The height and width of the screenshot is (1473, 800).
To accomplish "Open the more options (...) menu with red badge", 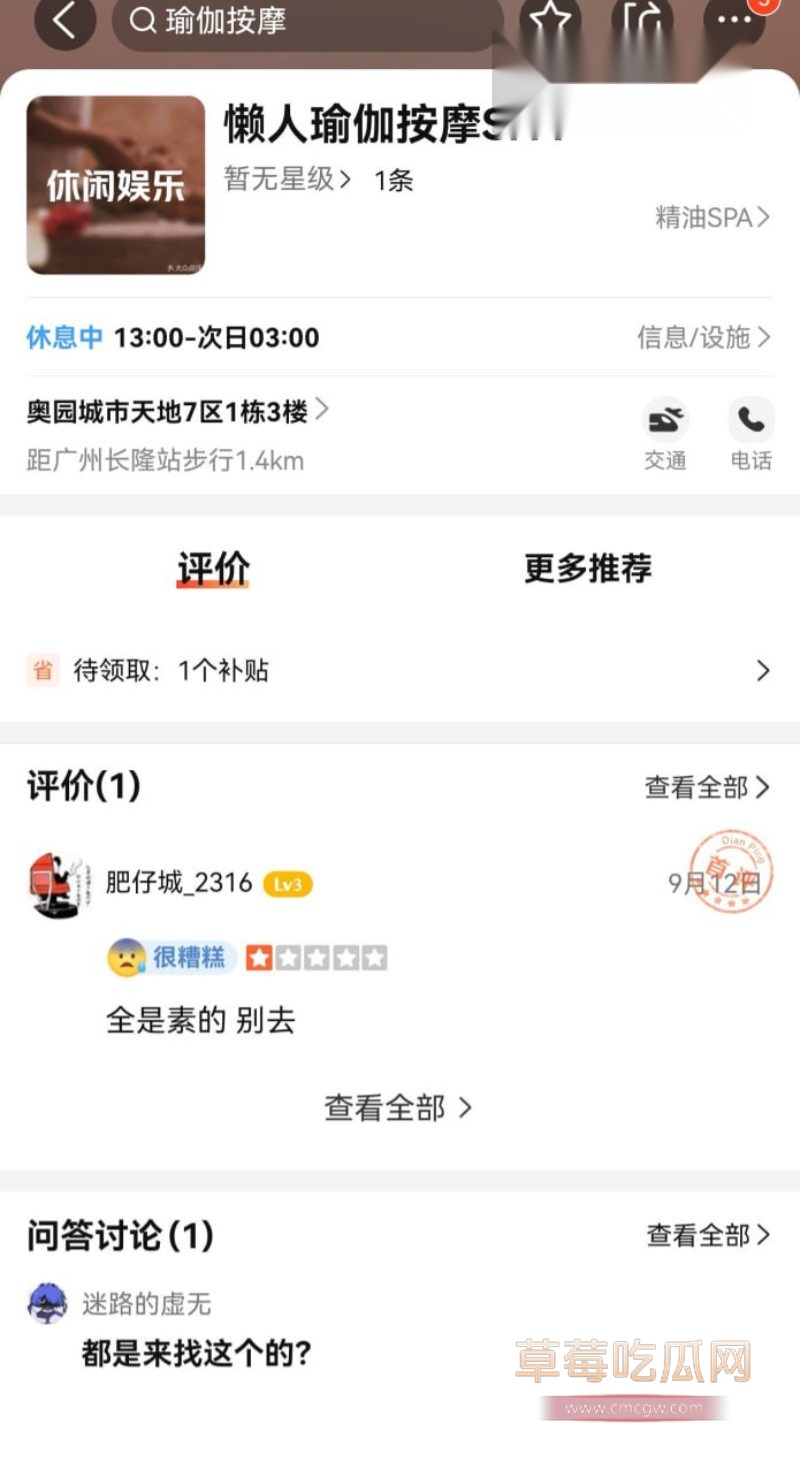I will point(733,22).
